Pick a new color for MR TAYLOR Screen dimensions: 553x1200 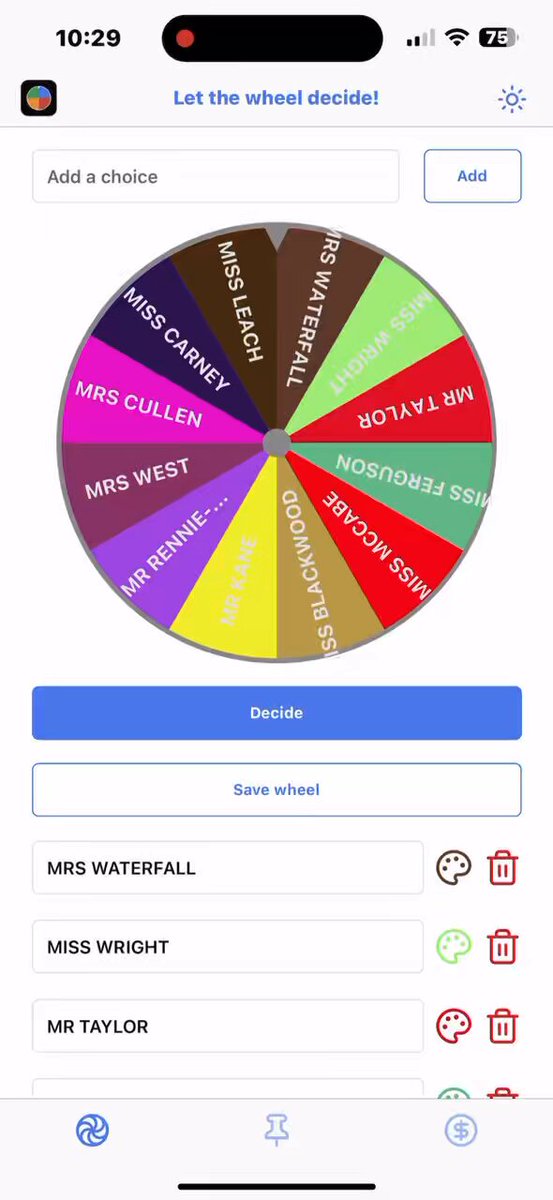pos(453,1026)
